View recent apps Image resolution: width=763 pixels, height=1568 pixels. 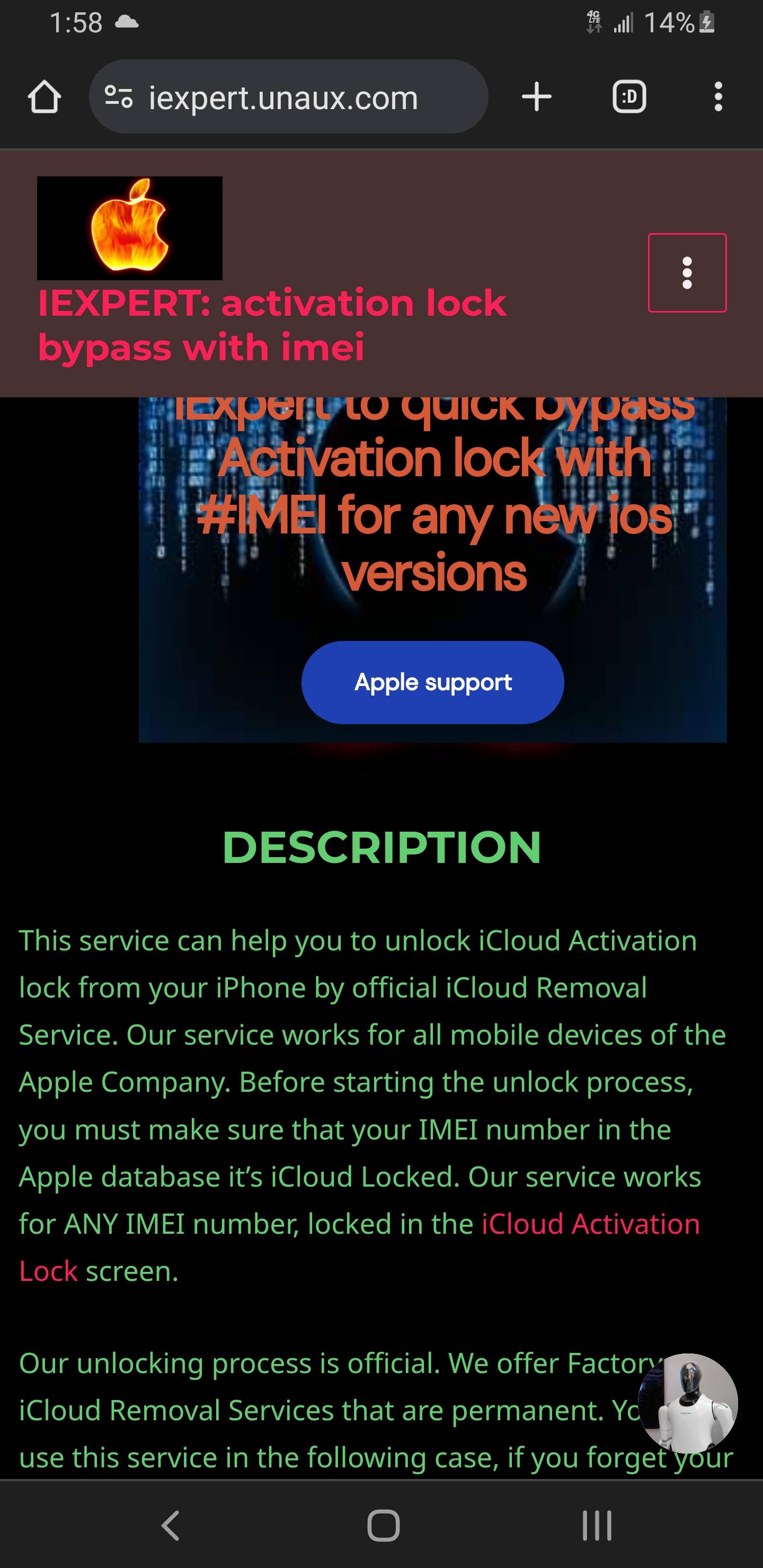[596, 1526]
